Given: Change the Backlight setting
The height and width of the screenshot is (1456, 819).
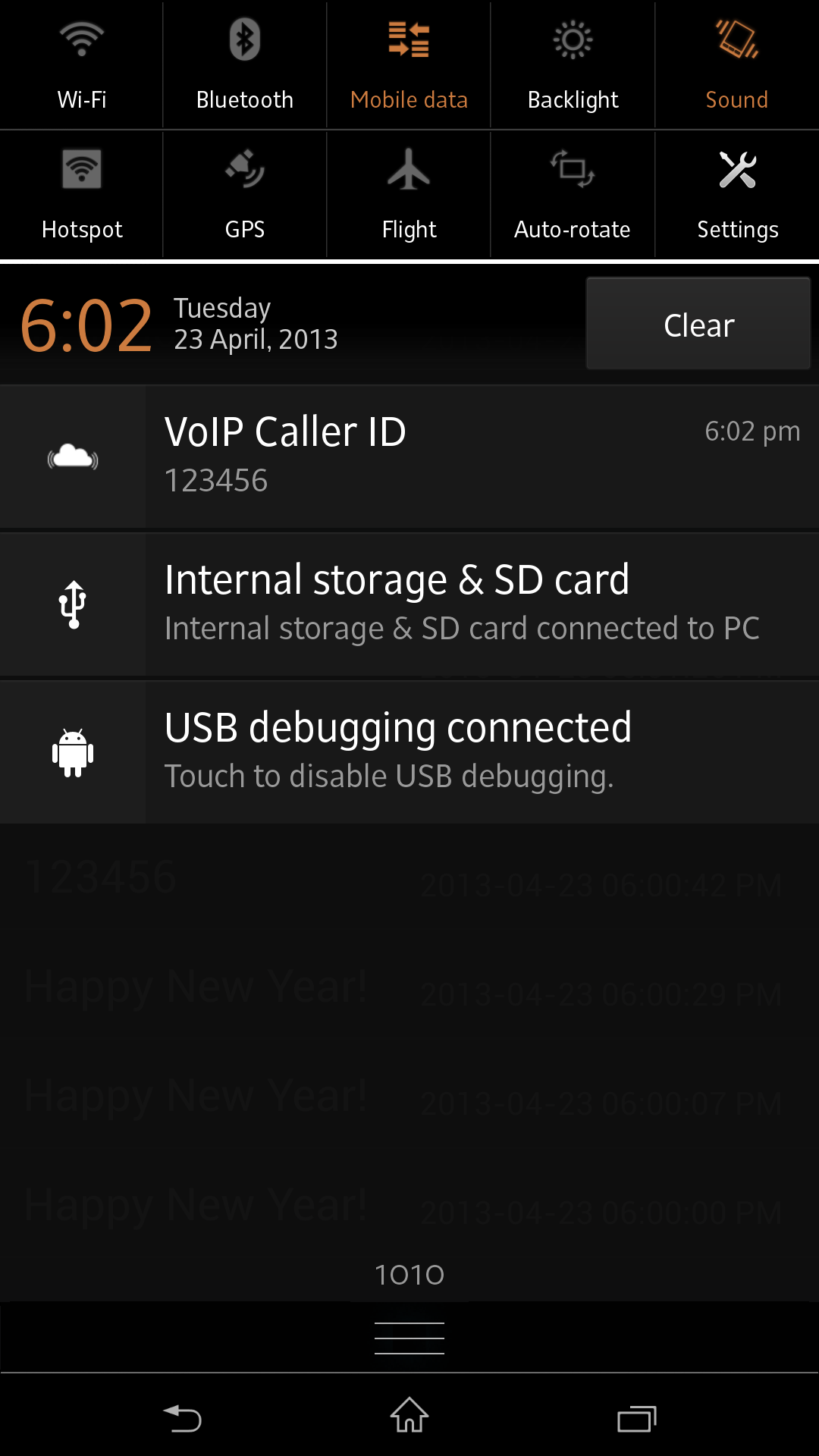Looking at the screenshot, I should [x=573, y=64].
